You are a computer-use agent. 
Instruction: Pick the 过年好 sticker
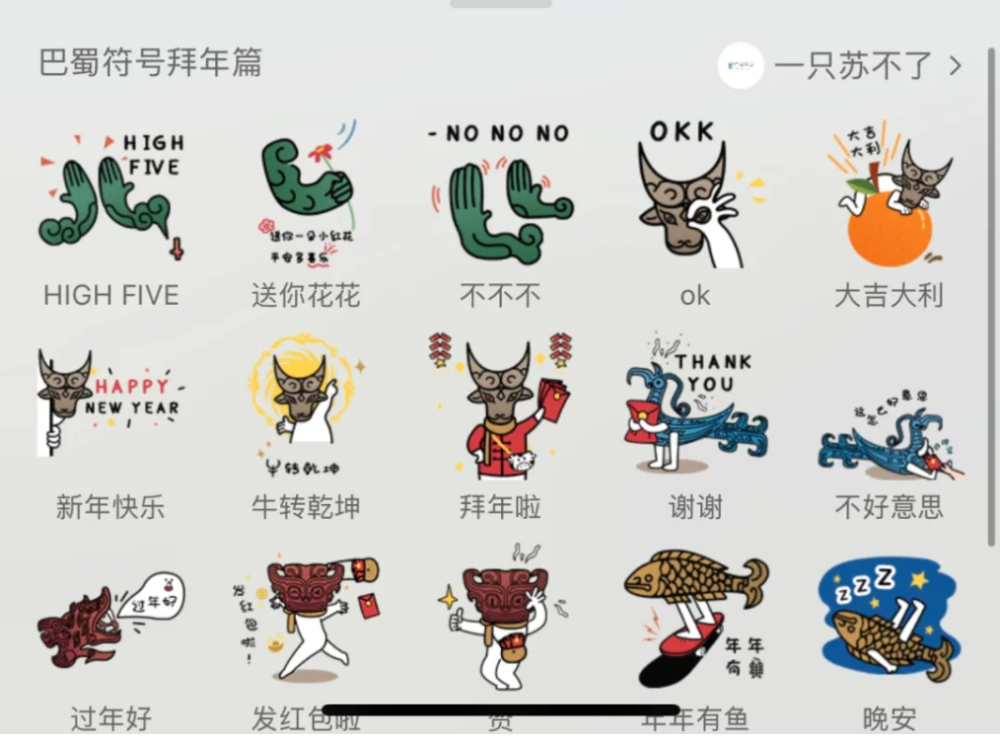pyautogui.click(x=111, y=620)
